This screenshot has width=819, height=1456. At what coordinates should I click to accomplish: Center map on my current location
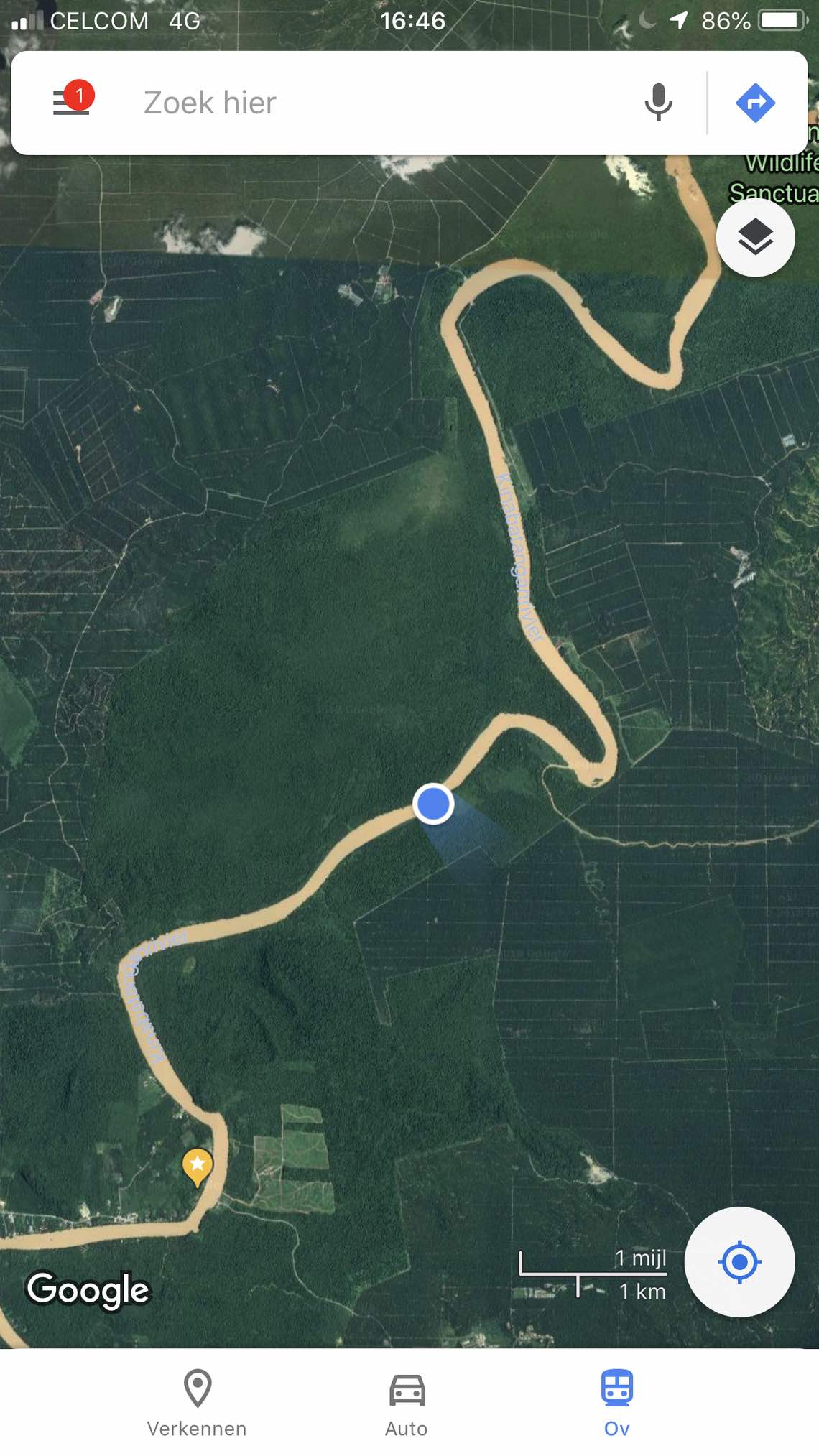739,1261
